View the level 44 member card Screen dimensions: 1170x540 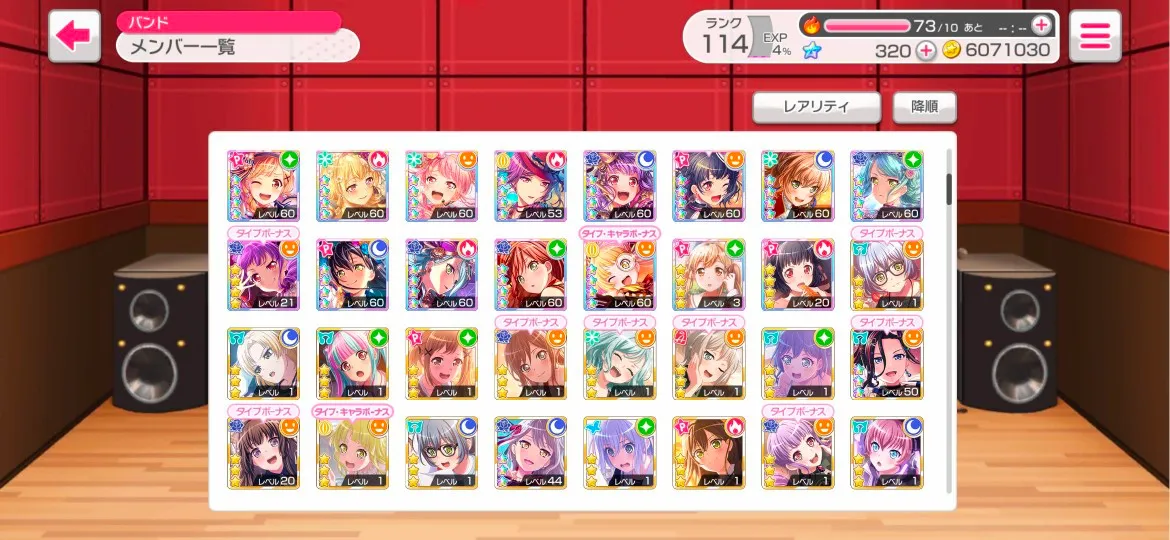tap(530, 453)
